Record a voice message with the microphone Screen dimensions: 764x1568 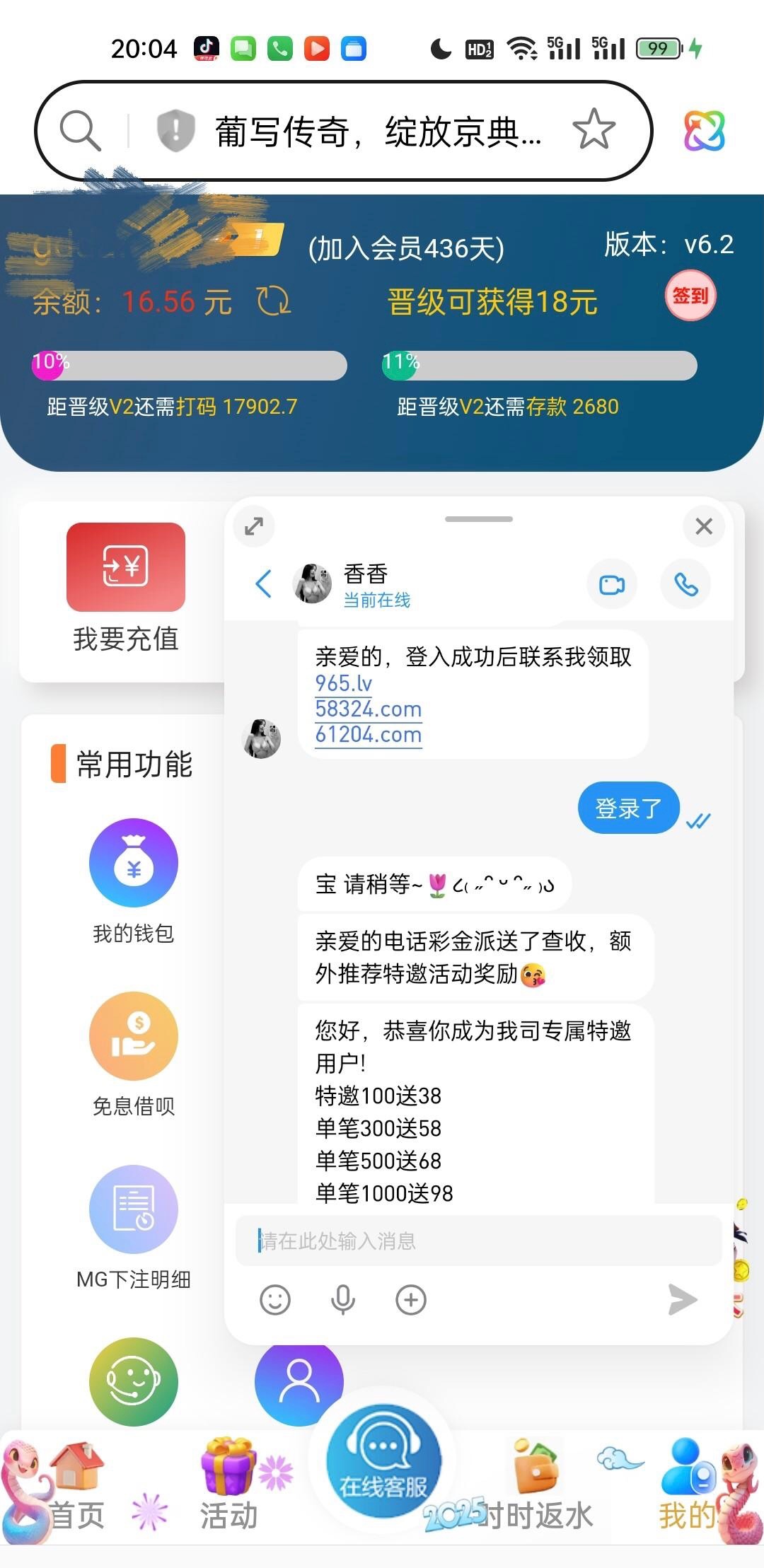[x=343, y=1300]
